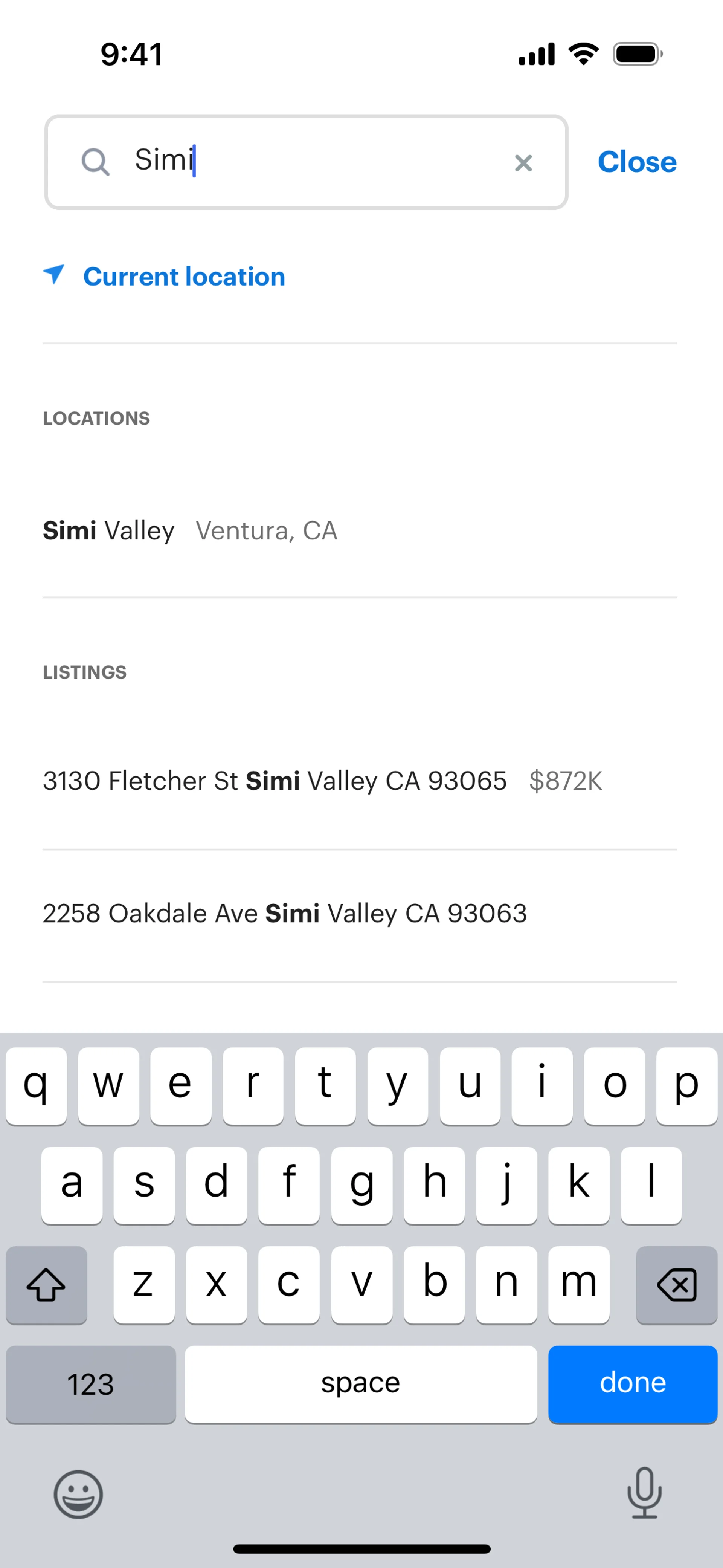Use Current location for the search
723x1568 pixels.
coord(183,277)
